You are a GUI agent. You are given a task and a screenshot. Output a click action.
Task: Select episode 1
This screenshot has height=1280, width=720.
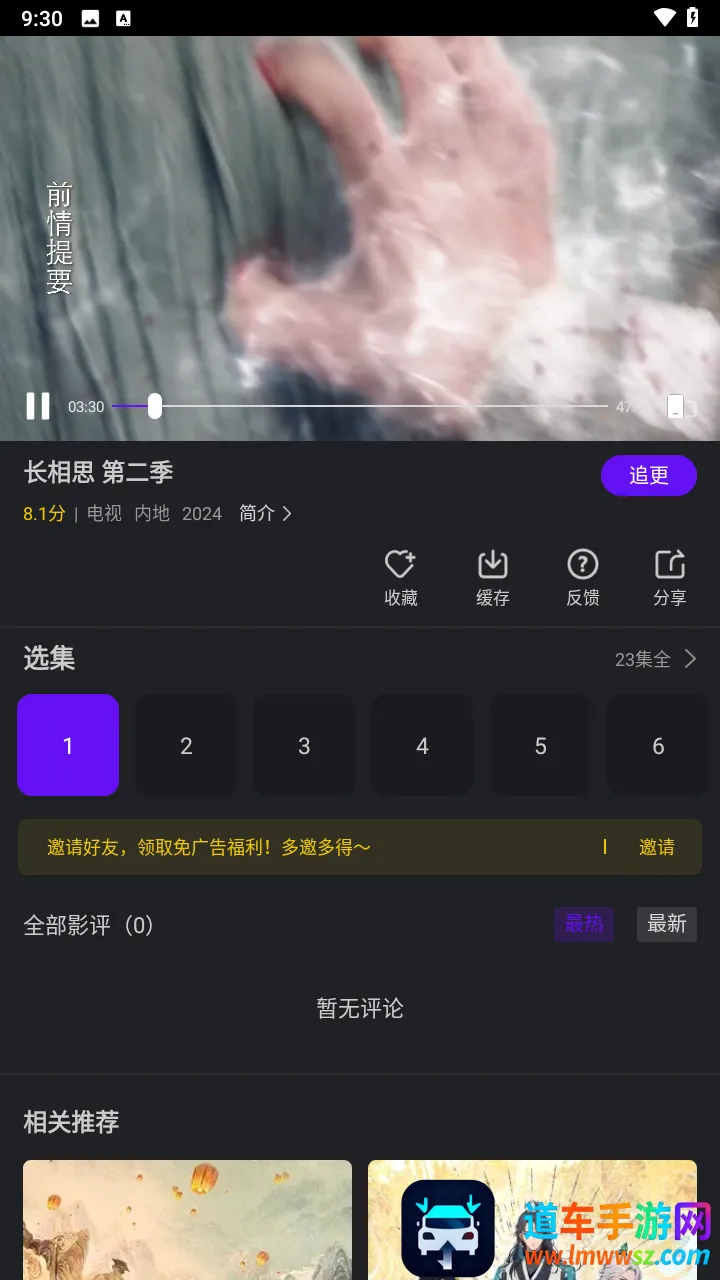click(x=68, y=745)
